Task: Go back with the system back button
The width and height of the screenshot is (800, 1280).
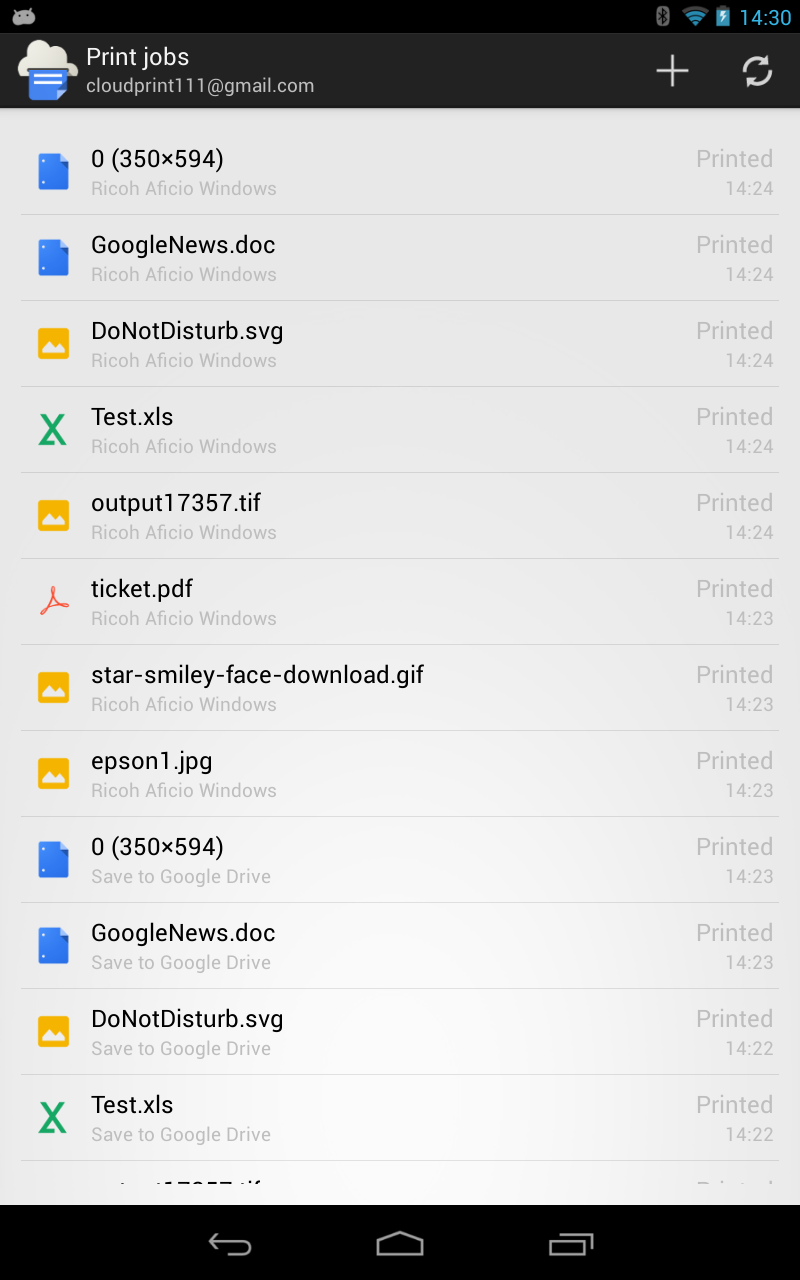Action: pos(229,1243)
